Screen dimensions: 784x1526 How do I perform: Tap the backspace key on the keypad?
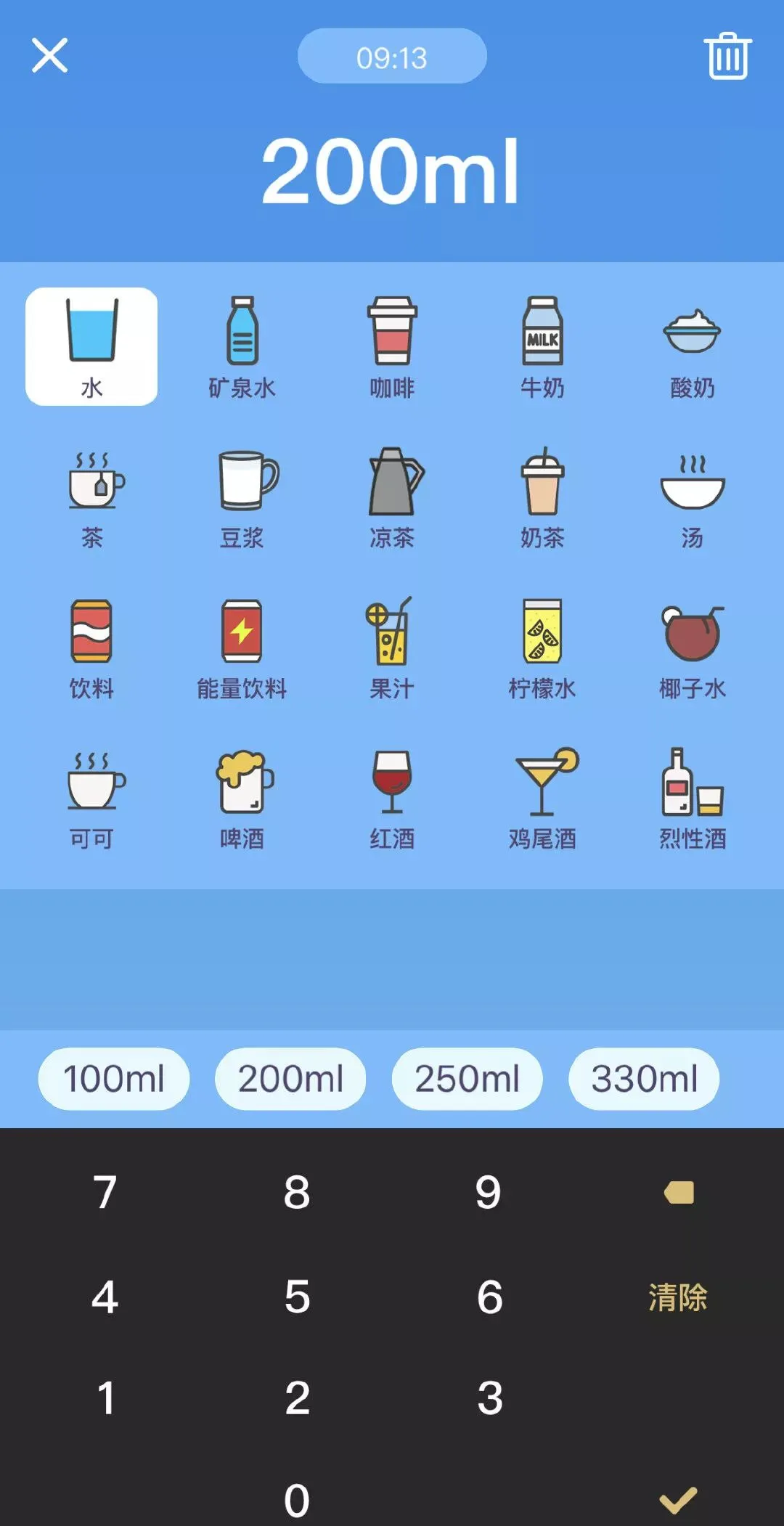coord(679,1193)
